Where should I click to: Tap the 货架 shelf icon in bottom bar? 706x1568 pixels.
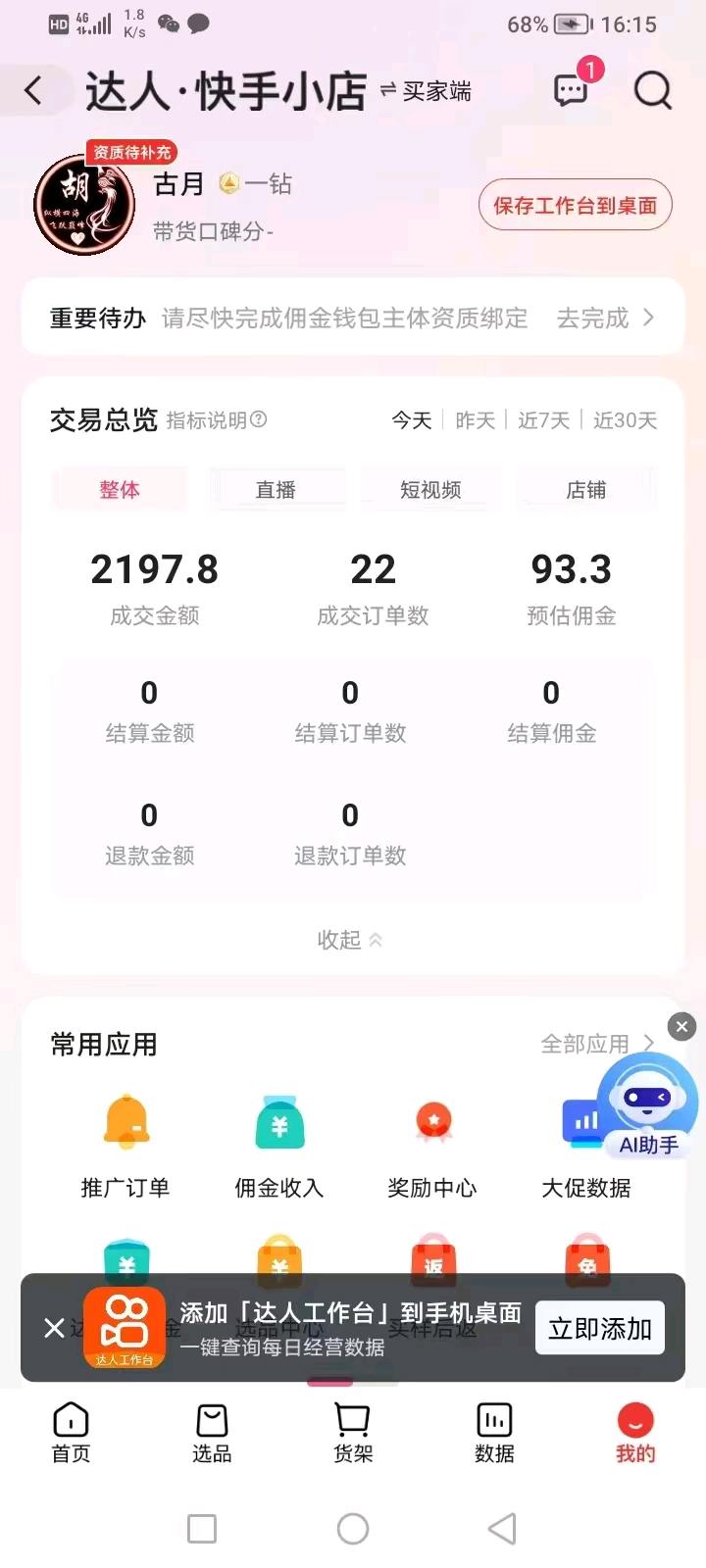coord(351,1431)
